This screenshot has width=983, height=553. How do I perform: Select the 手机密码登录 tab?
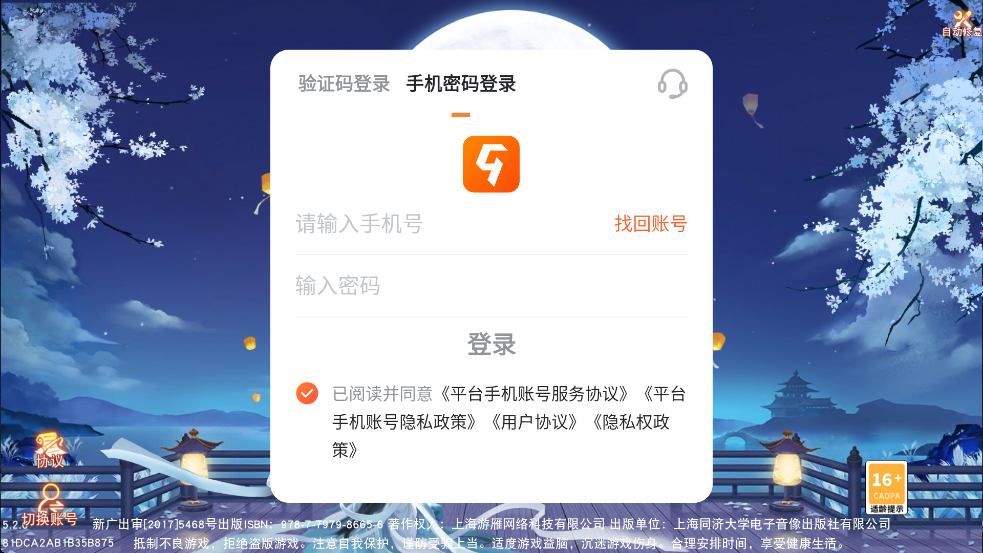[460, 84]
